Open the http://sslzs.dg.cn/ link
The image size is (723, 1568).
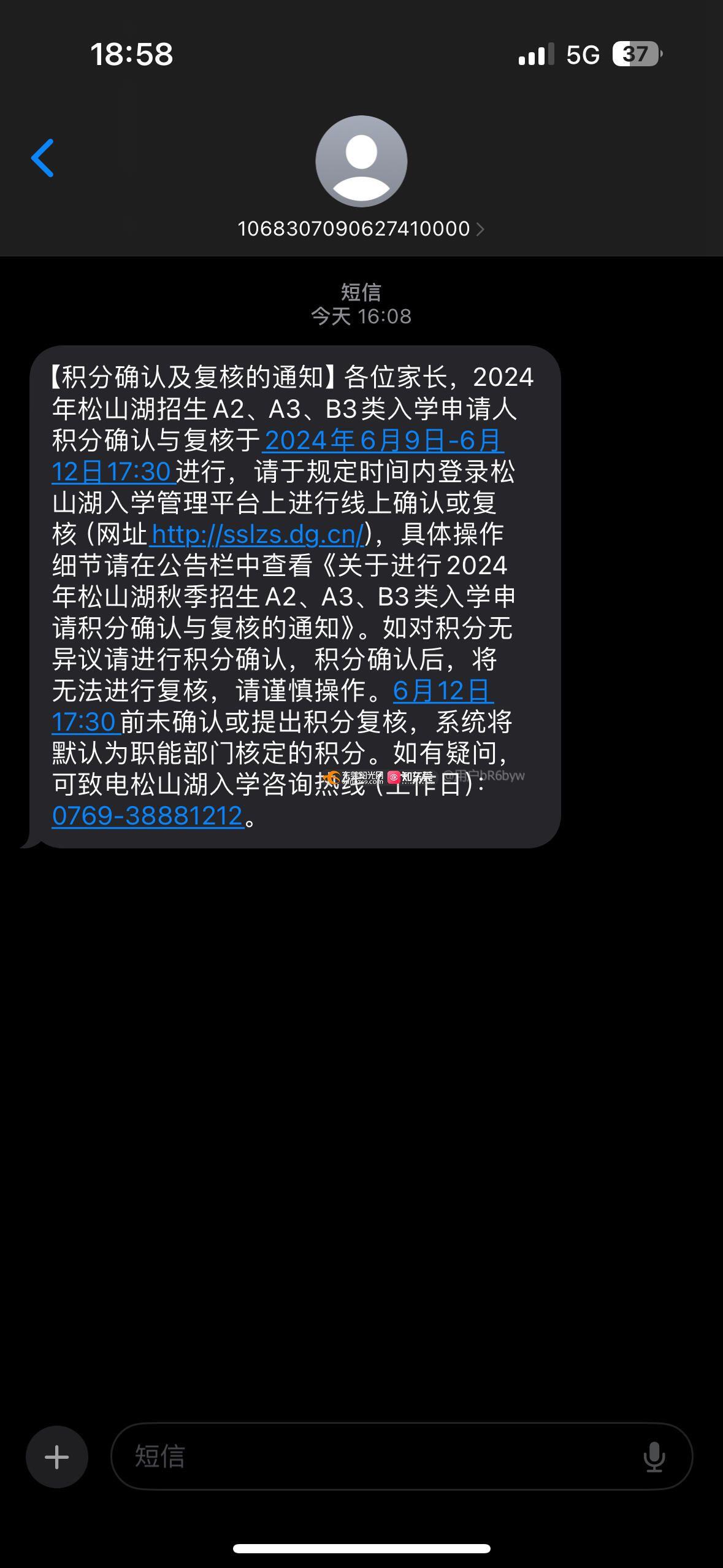[258, 534]
